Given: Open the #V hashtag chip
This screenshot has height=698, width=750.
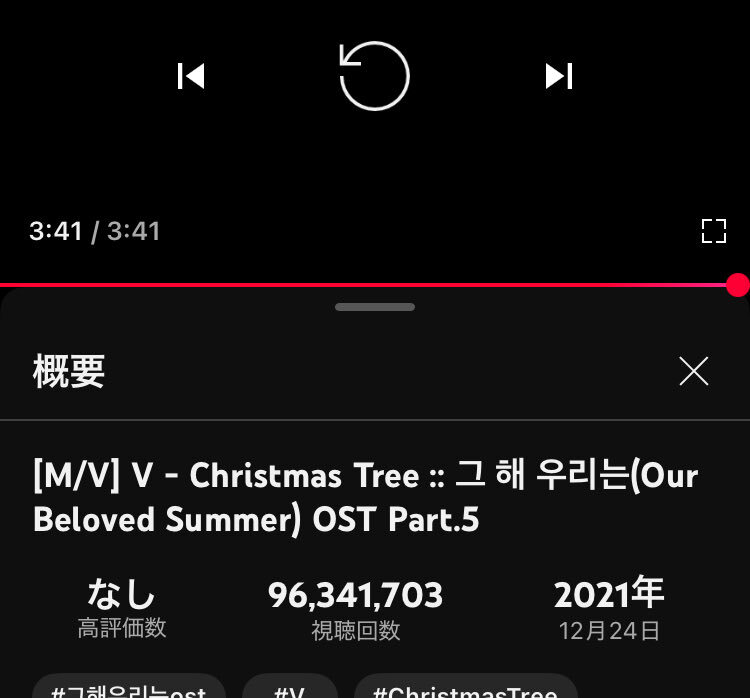Looking at the screenshot, I should [290, 688].
